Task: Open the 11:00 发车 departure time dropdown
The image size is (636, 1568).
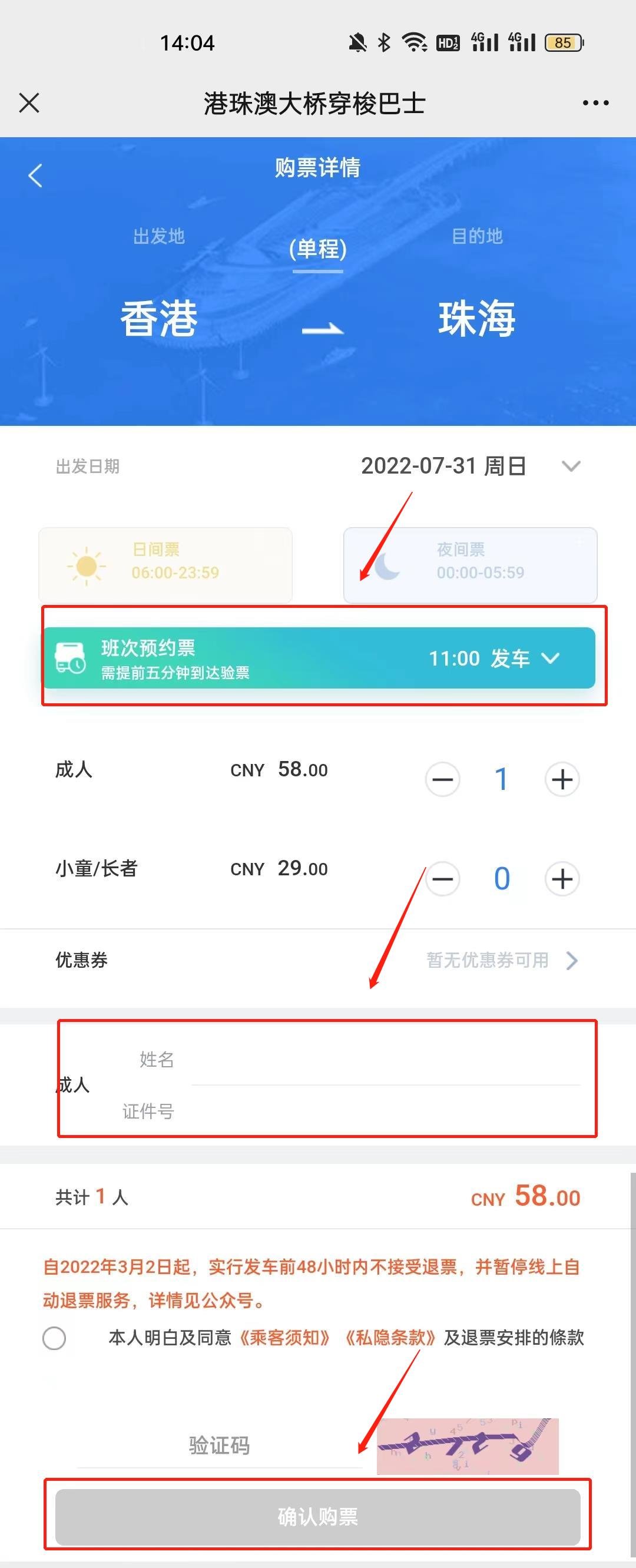Action: point(494,658)
